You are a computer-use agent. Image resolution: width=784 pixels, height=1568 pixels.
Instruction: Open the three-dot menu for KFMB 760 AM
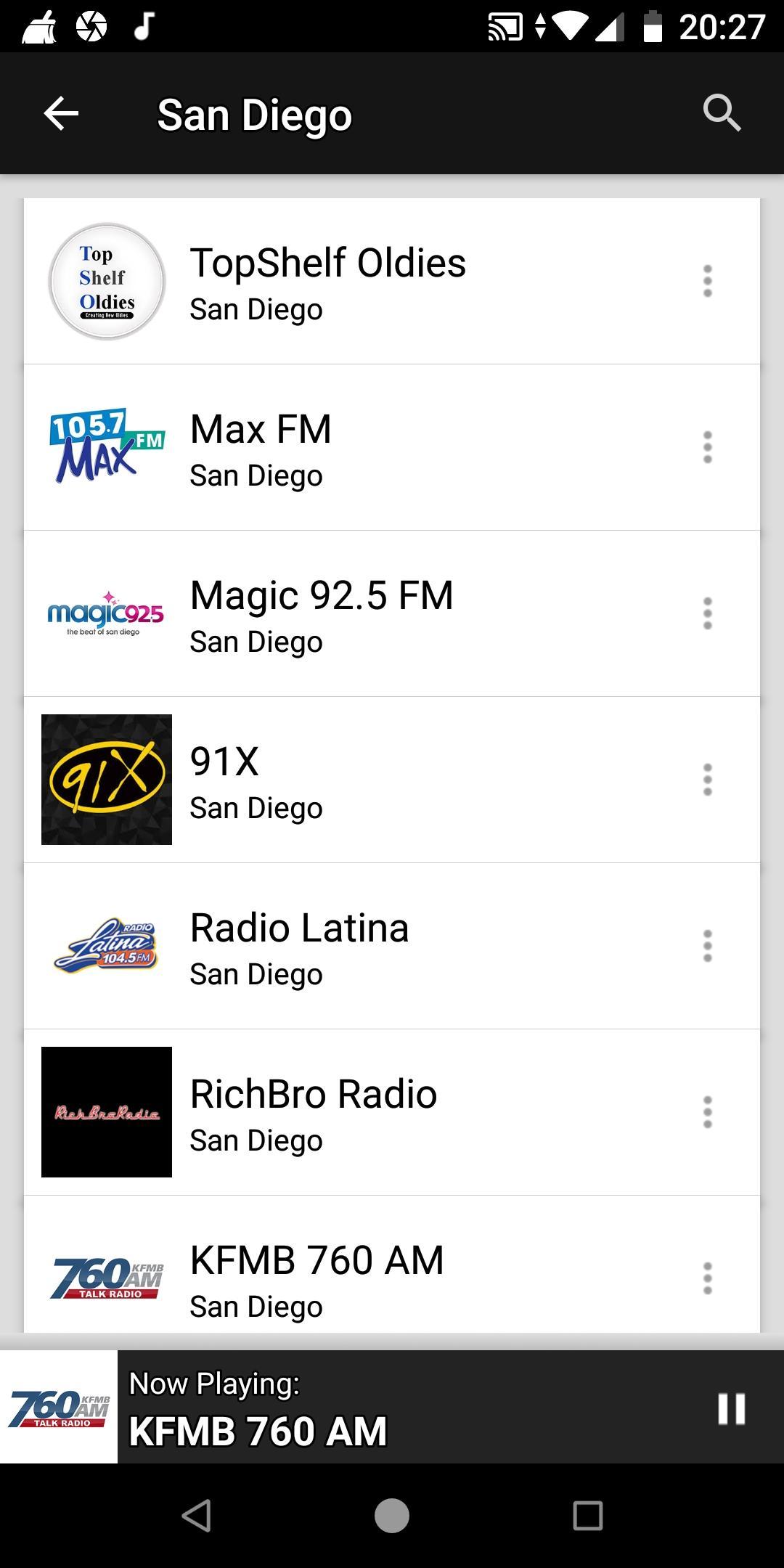pos(708,1278)
